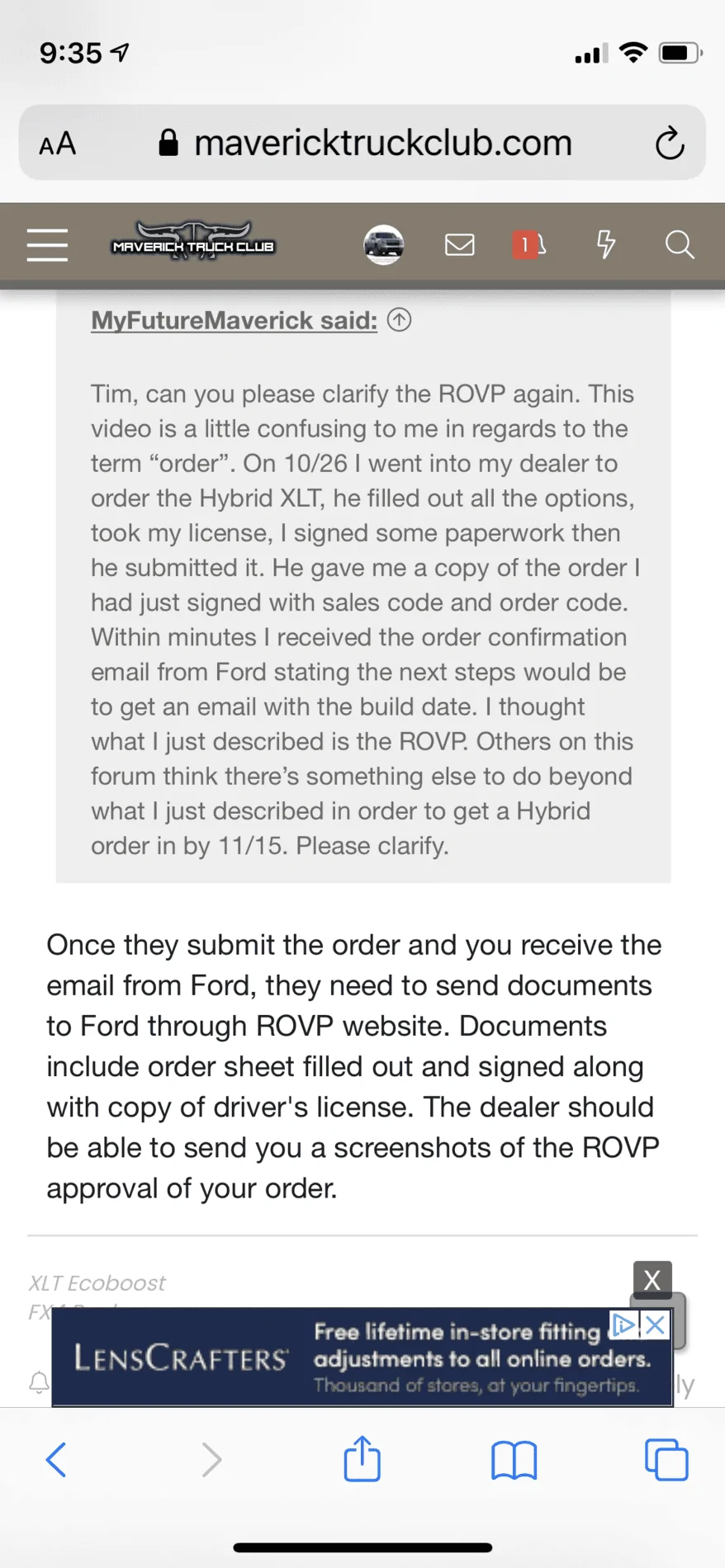
Task: Open the What's New lightning icon
Action: (x=606, y=244)
